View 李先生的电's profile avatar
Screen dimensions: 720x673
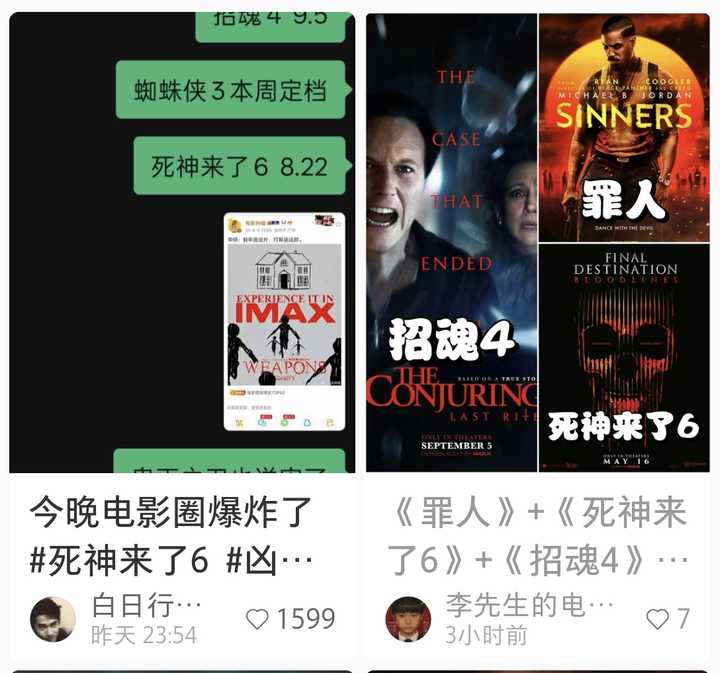pos(408,619)
